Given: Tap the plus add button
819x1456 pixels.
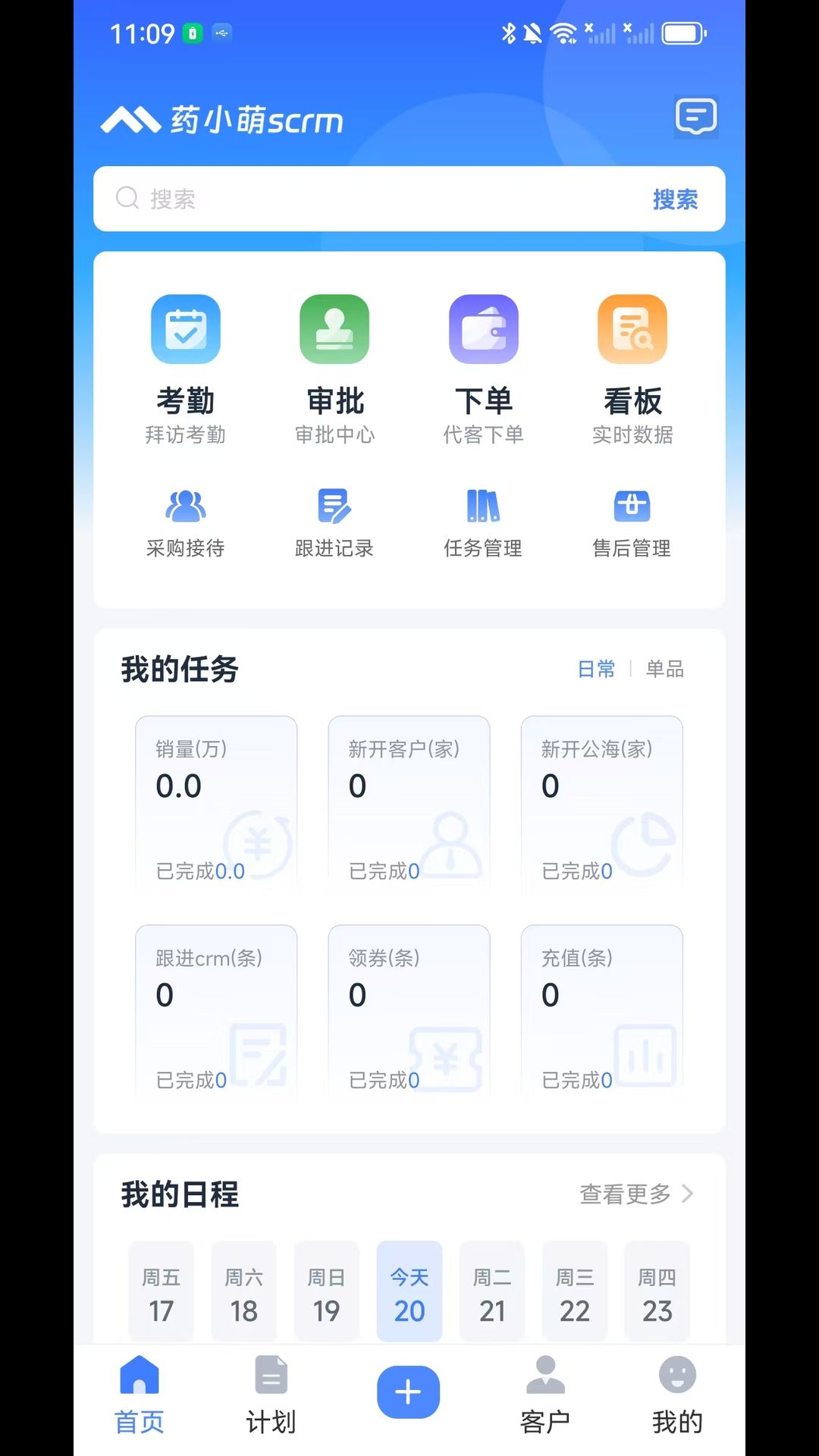Looking at the screenshot, I should 409,1392.
